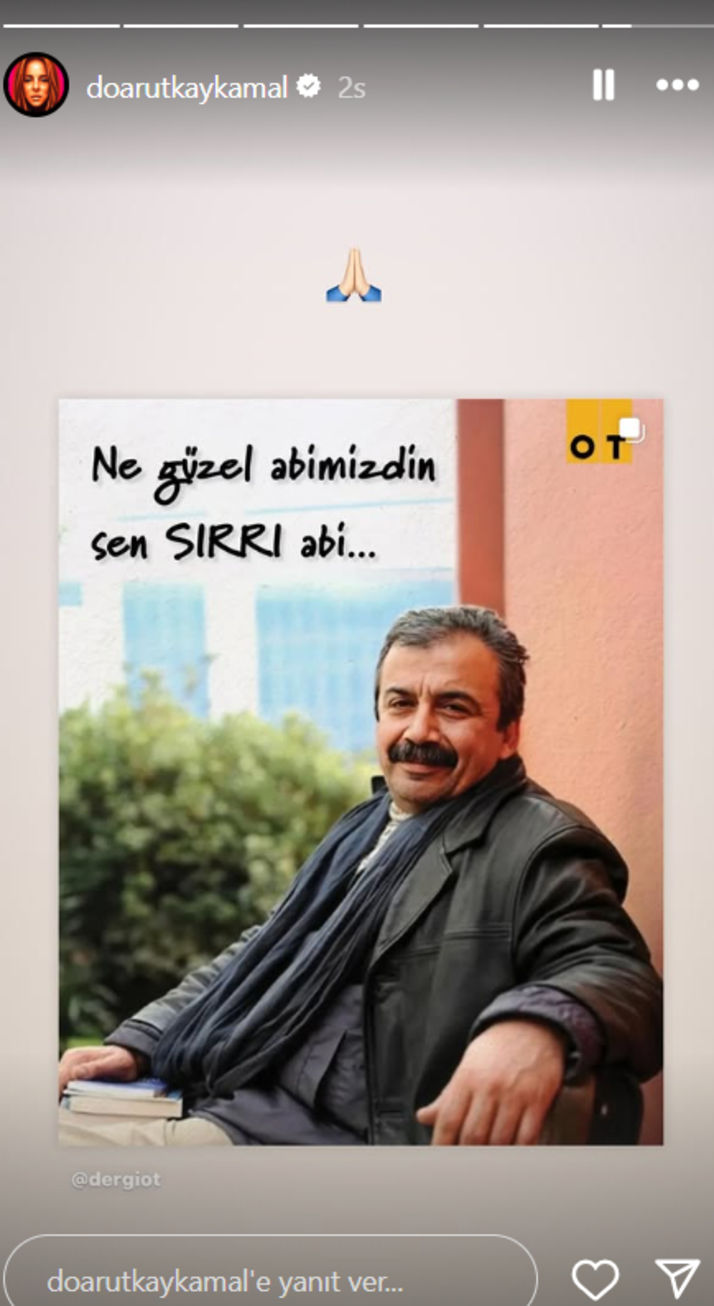
Task: Pause the story playback
Action: tap(603, 86)
